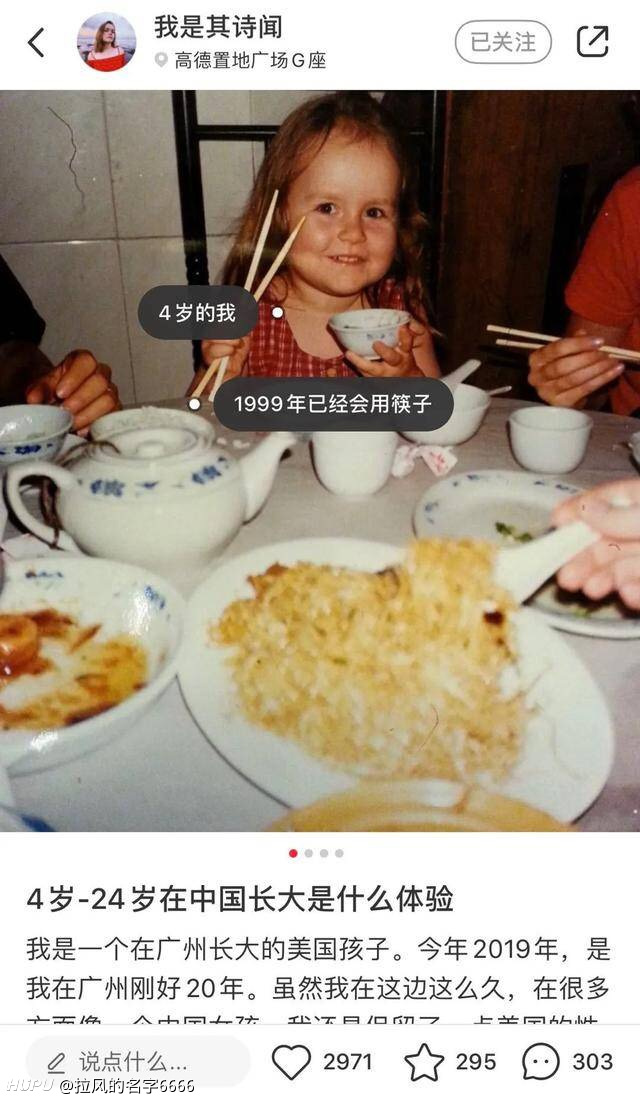Open 我是其诗闻's profile avatar
Image resolution: width=640 pixels, height=1099 pixels.
pyautogui.click(x=107, y=43)
